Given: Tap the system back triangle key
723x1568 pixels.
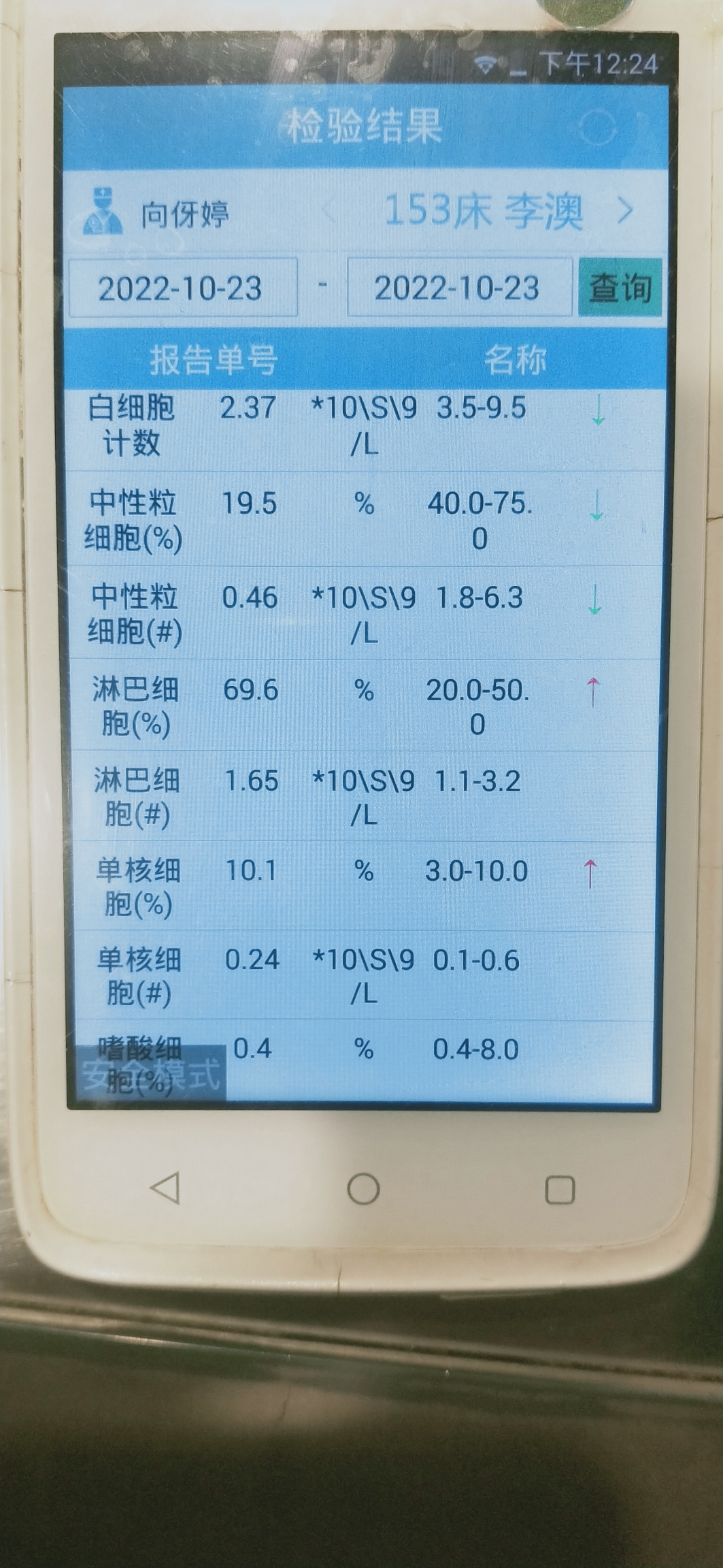Looking at the screenshot, I should pos(165,1189).
